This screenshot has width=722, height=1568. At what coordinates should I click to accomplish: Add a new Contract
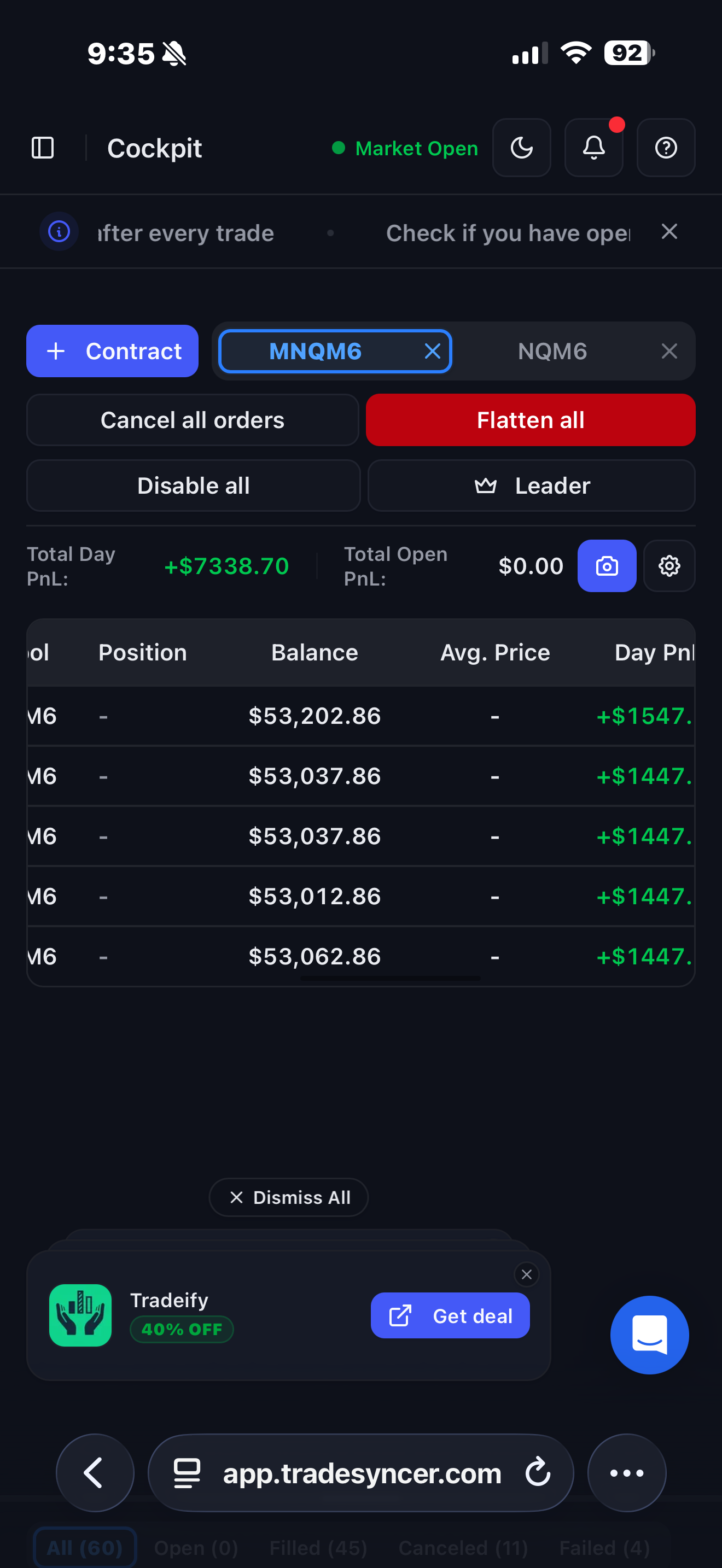tap(112, 351)
